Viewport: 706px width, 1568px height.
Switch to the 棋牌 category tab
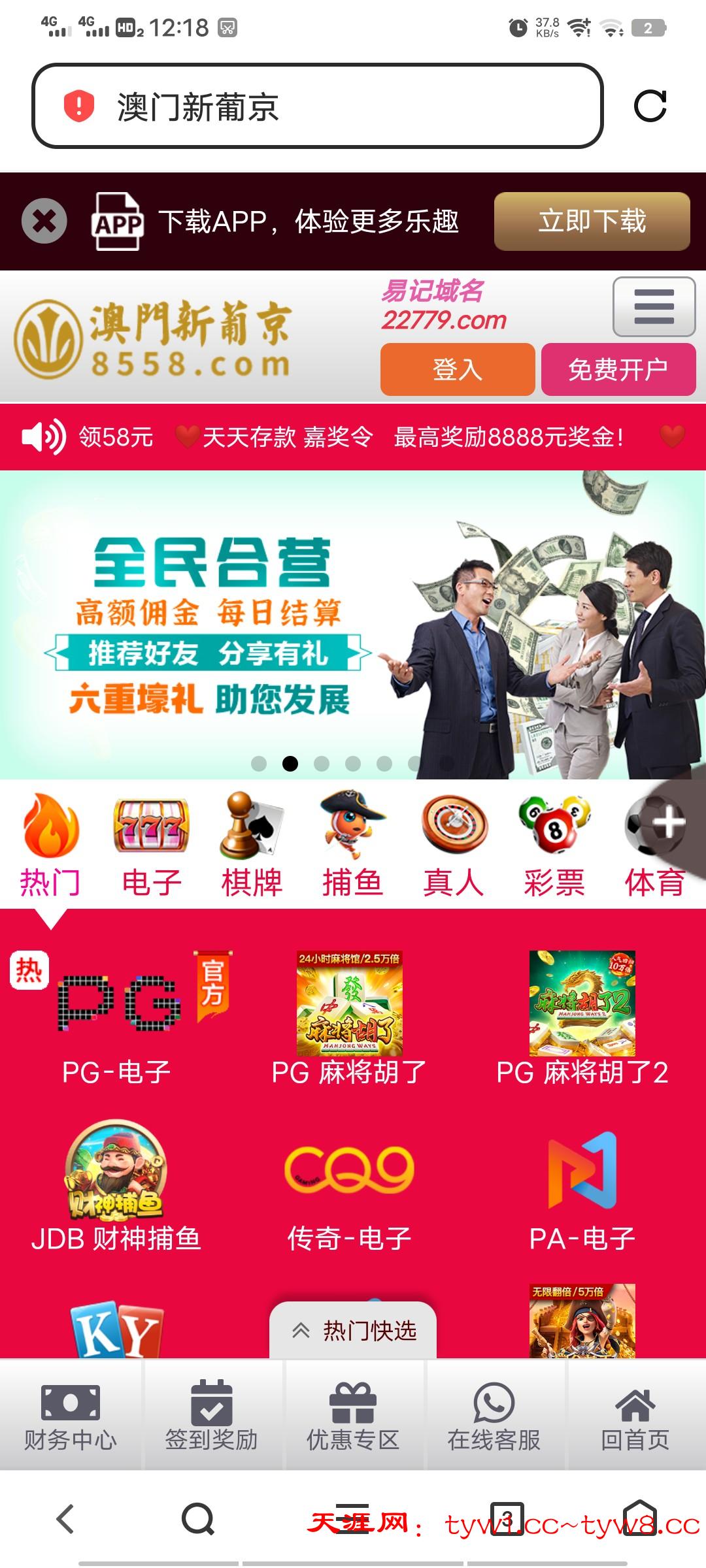coord(252,843)
